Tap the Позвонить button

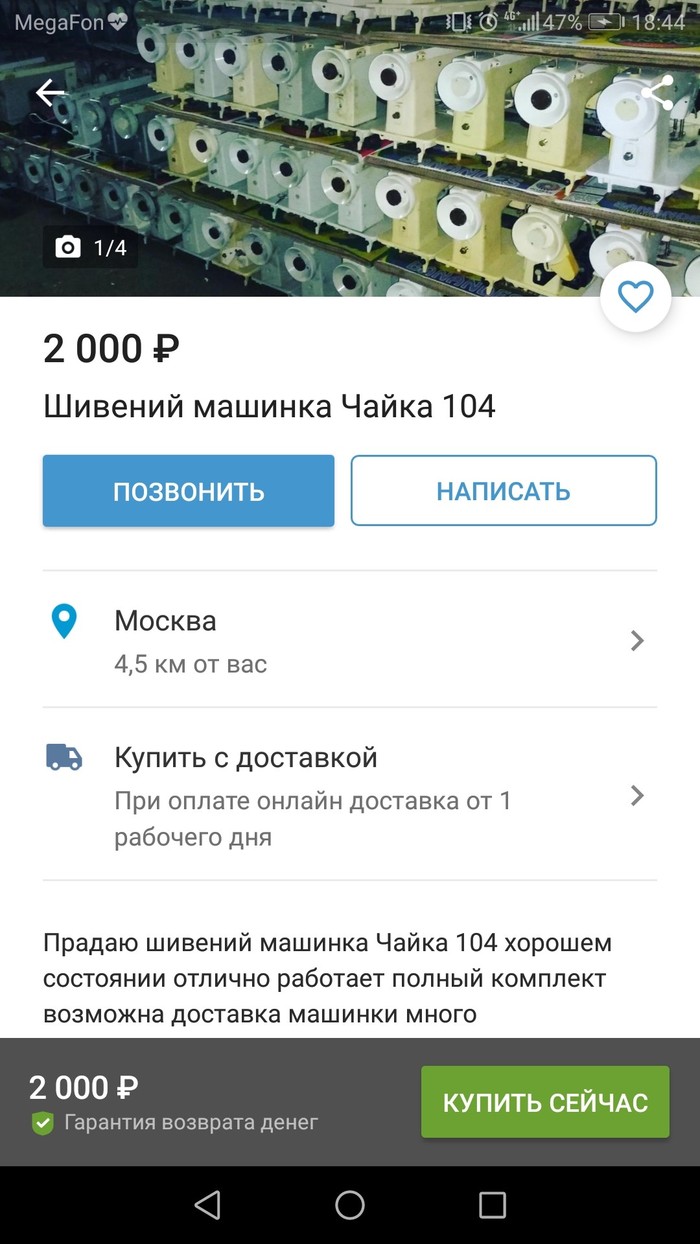pyautogui.click(x=188, y=491)
